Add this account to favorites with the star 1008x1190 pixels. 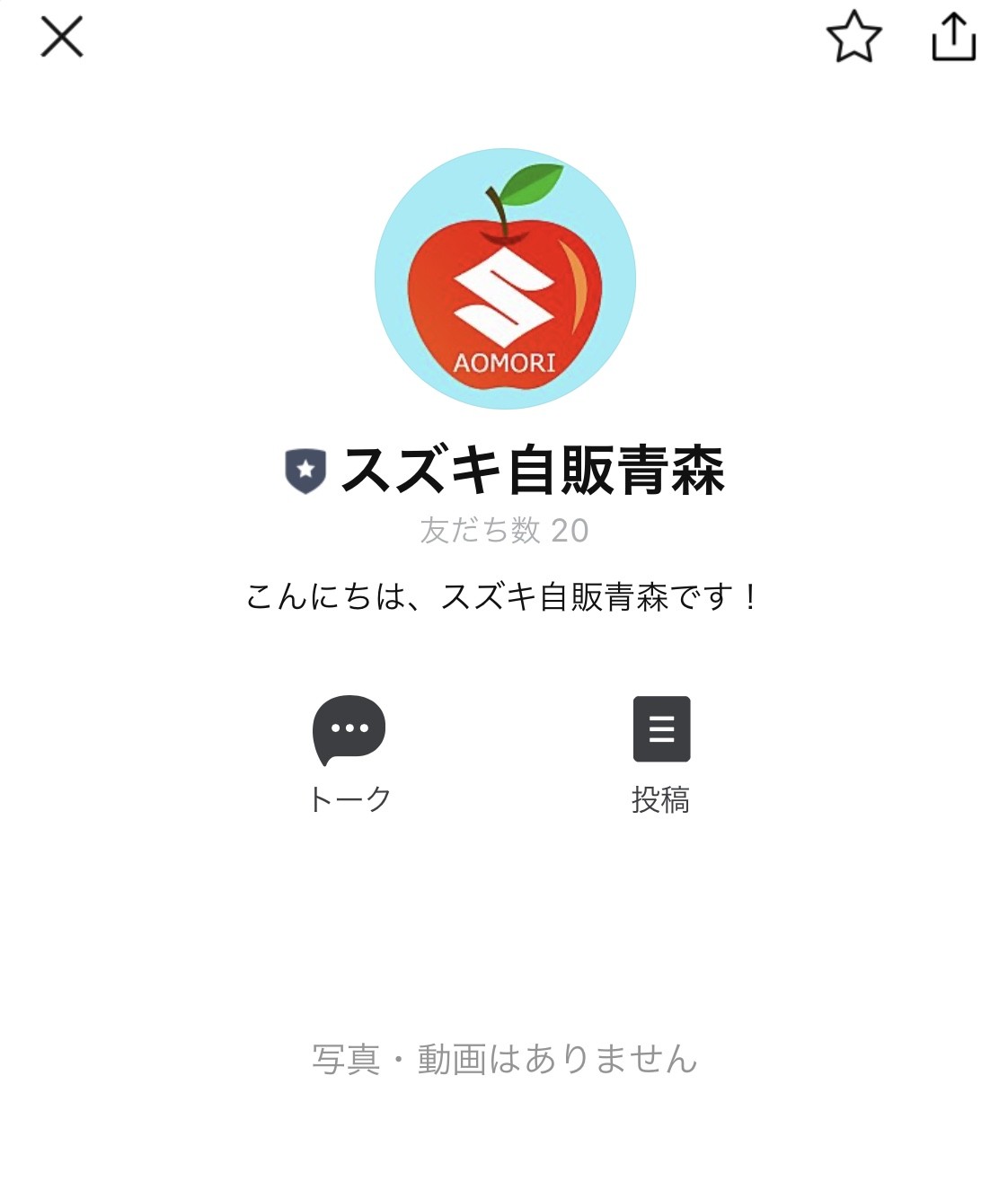[853, 38]
